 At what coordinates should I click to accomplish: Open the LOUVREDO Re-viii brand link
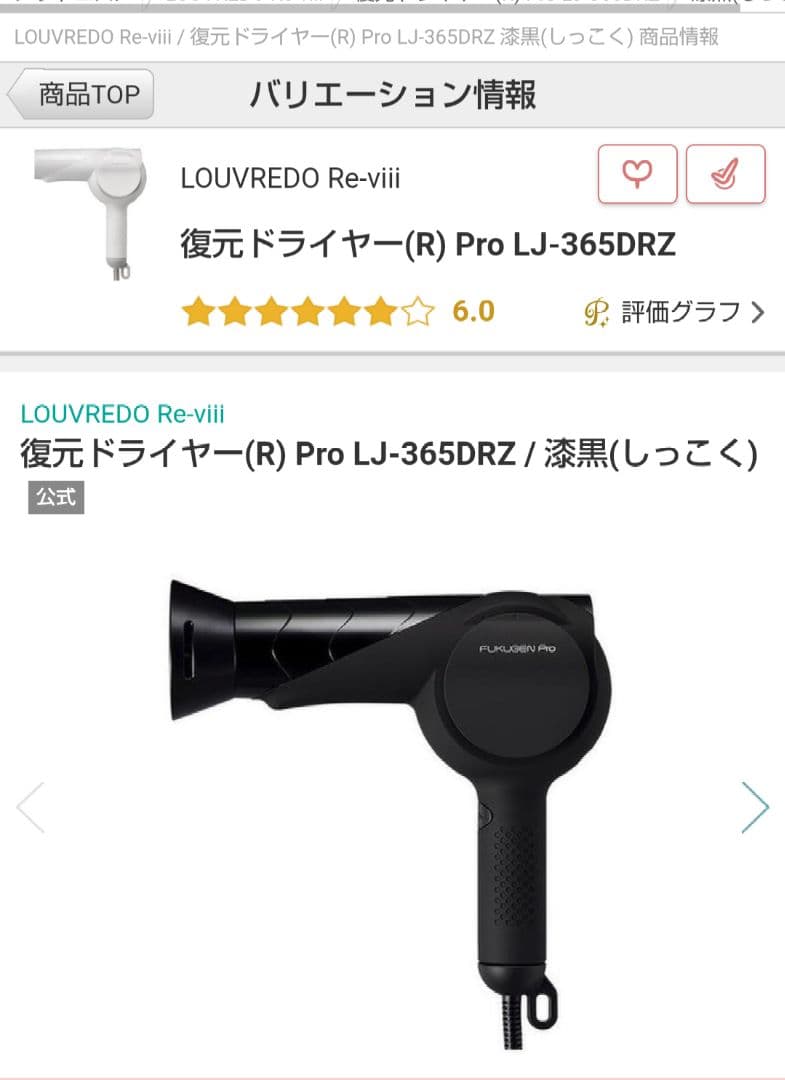[120, 414]
